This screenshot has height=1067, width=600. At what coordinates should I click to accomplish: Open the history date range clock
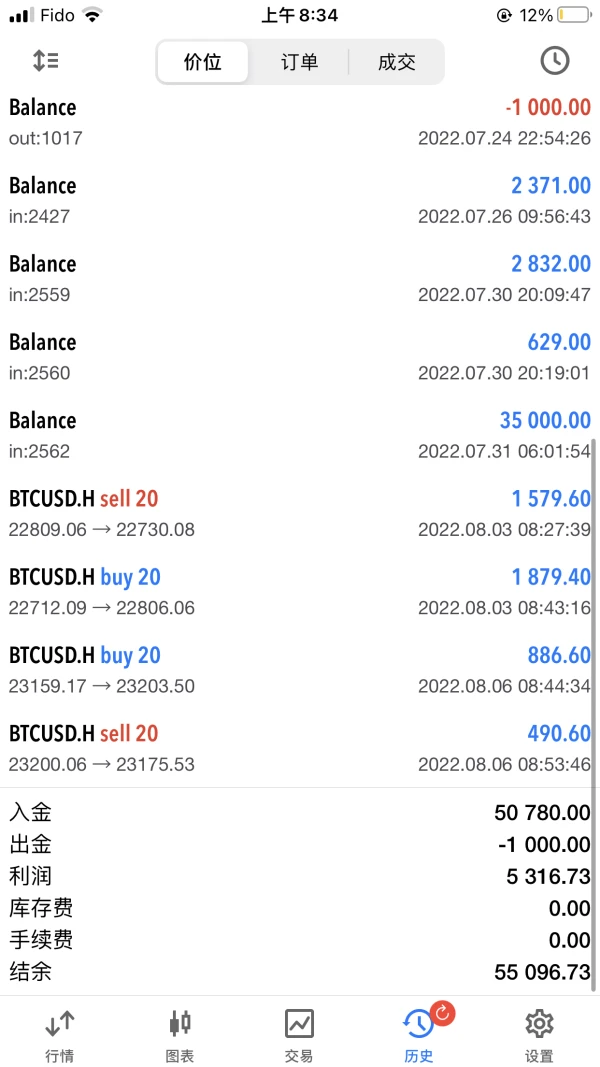click(x=554, y=61)
